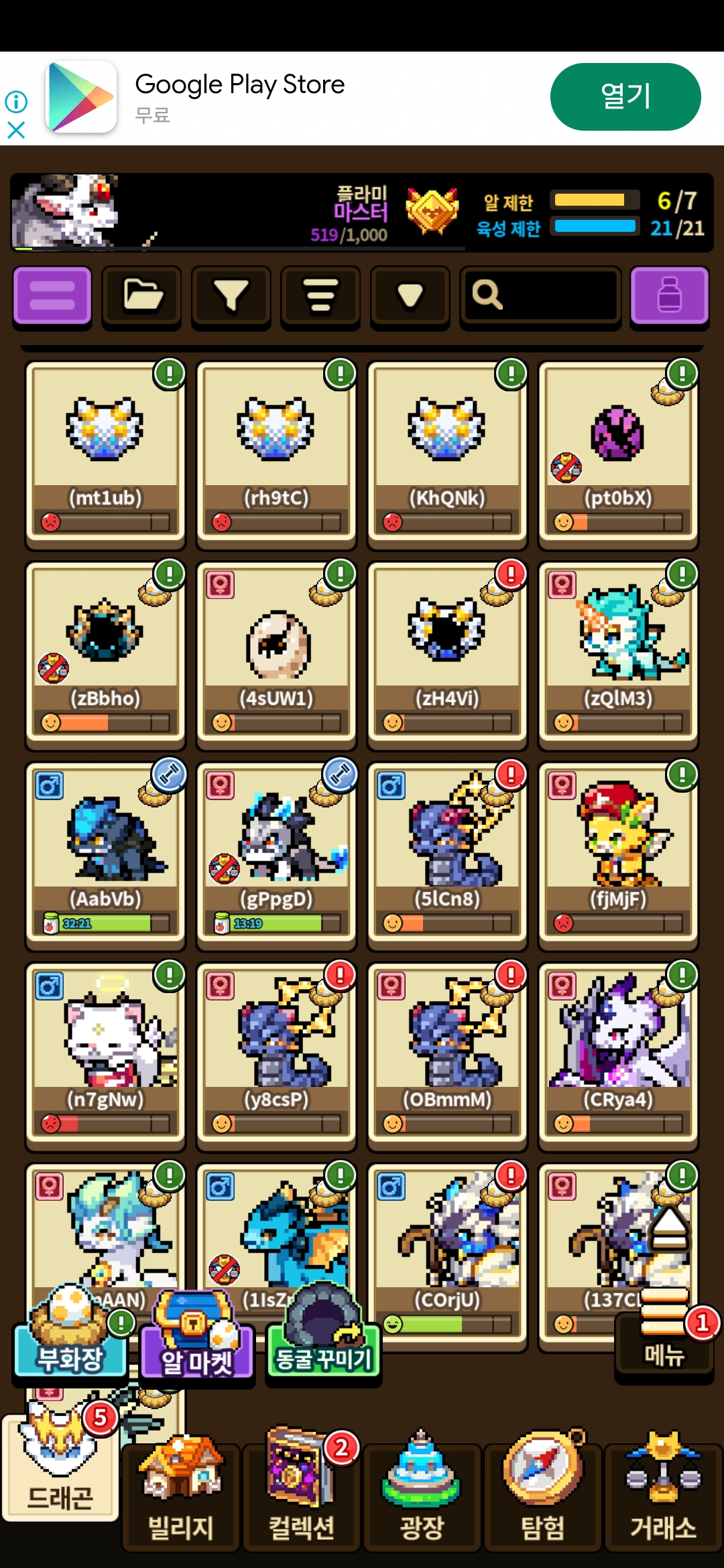Open the purple list menu button
Viewport: 724px width, 1568px height.
point(52,296)
